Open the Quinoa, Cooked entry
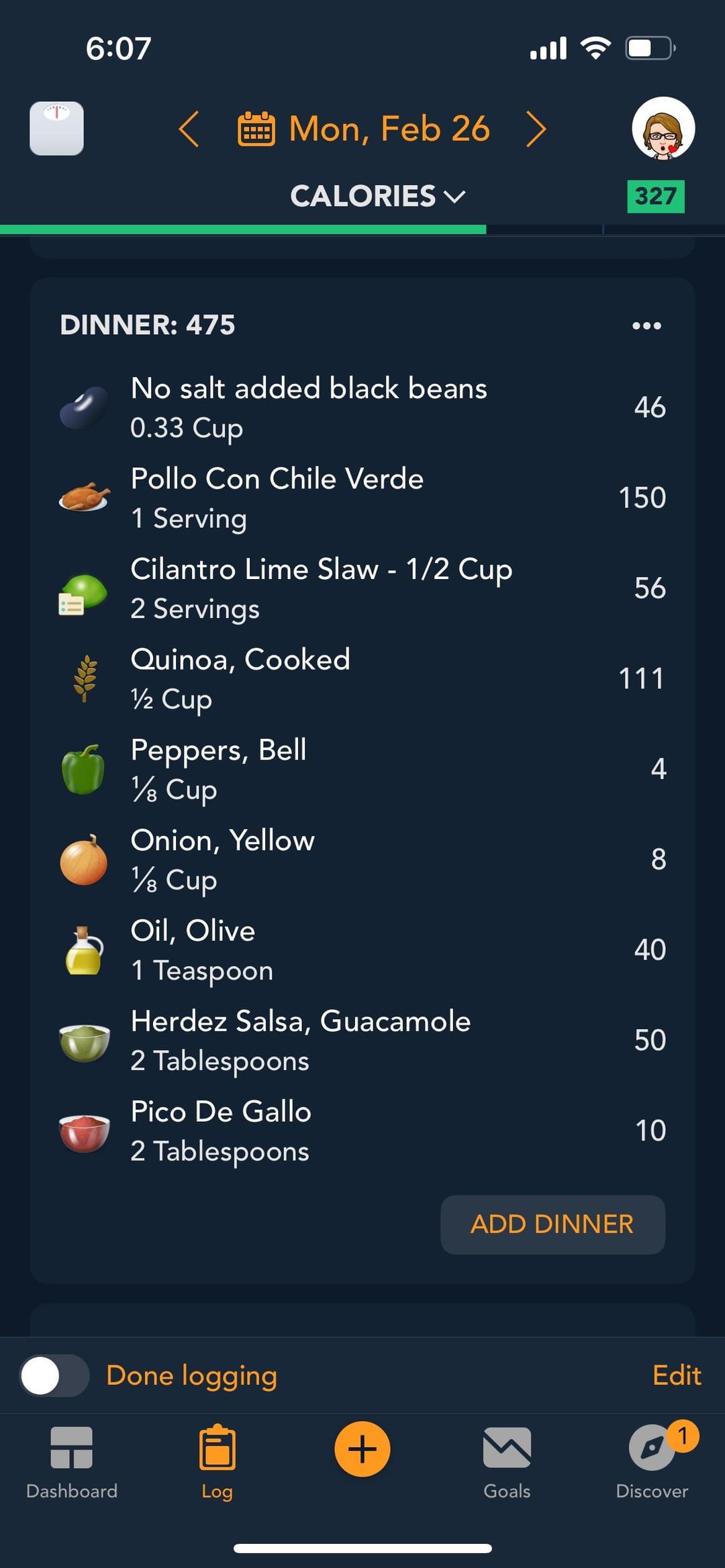 (362, 679)
